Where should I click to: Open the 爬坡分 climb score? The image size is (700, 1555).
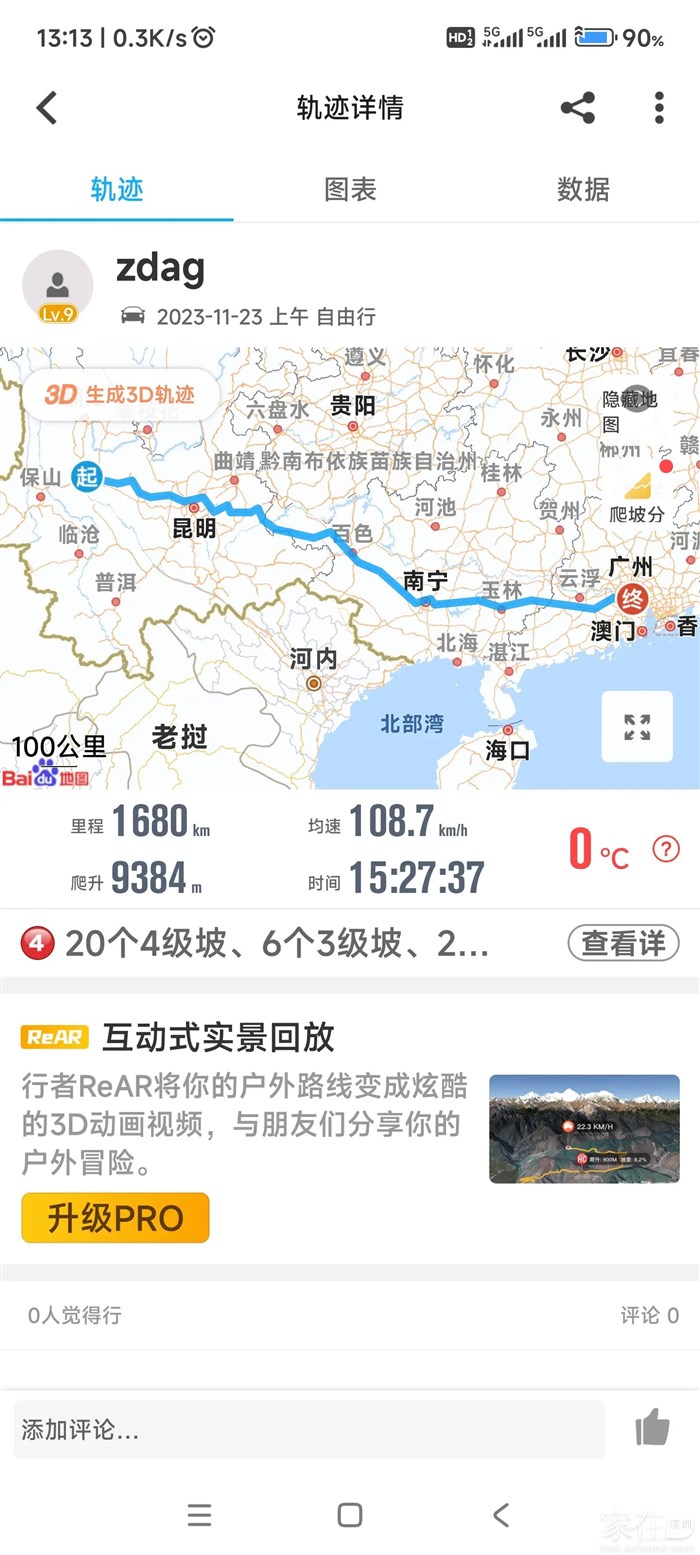(637, 498)
